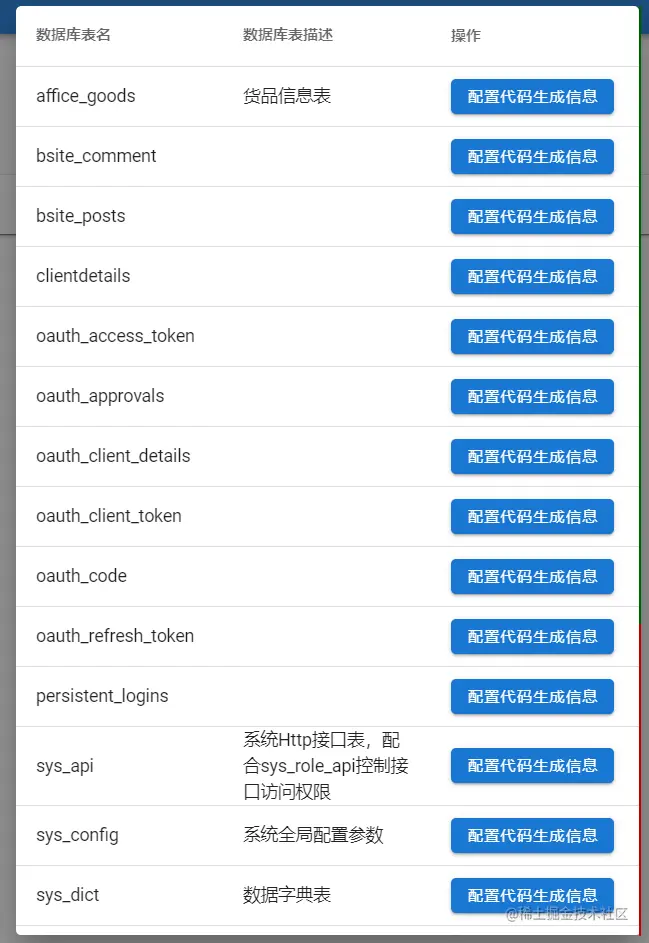
Task: Tap 配置代码生成信息 for sys_dict
Action: click(x=532, y=896)
